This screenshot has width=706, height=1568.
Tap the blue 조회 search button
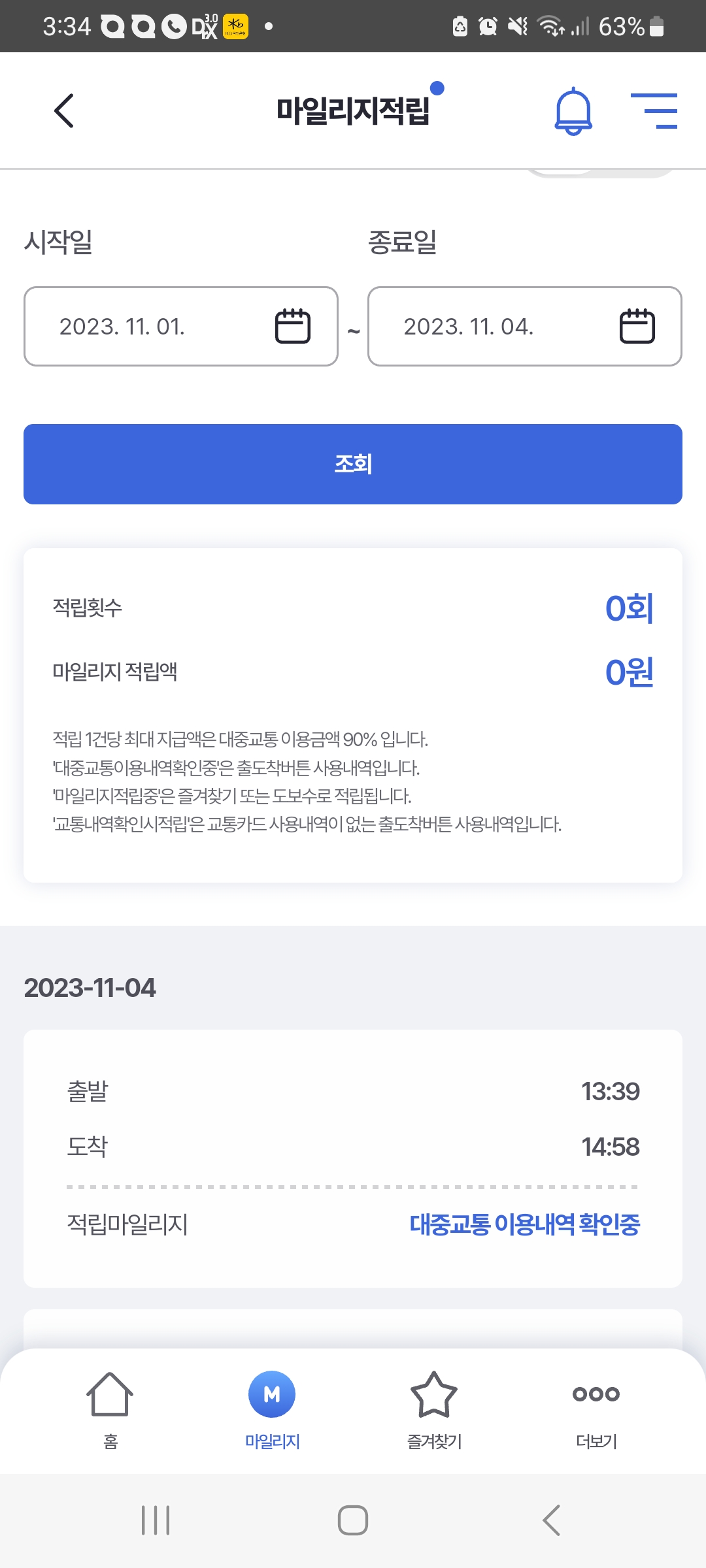pos(353,464)
